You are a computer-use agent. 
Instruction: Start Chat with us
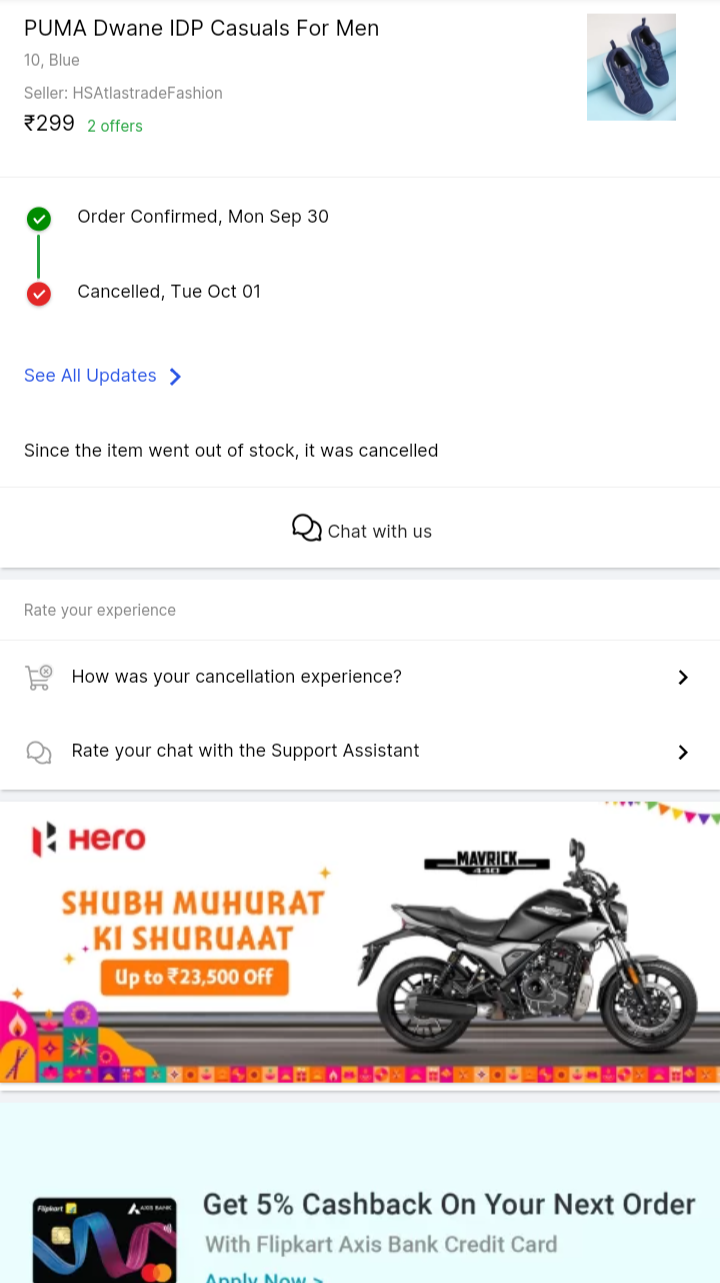click(361, 530)
